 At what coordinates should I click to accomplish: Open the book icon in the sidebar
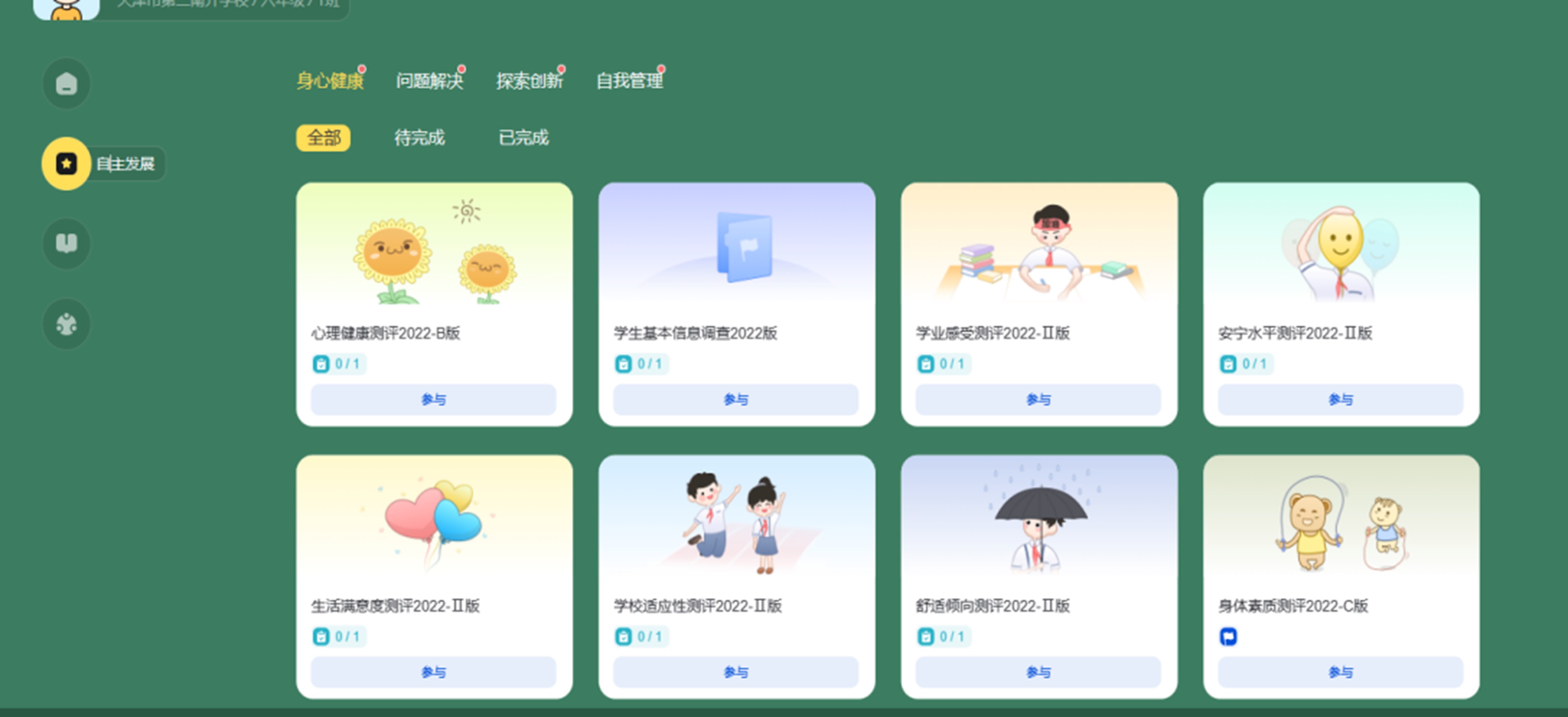coord(66,244)
